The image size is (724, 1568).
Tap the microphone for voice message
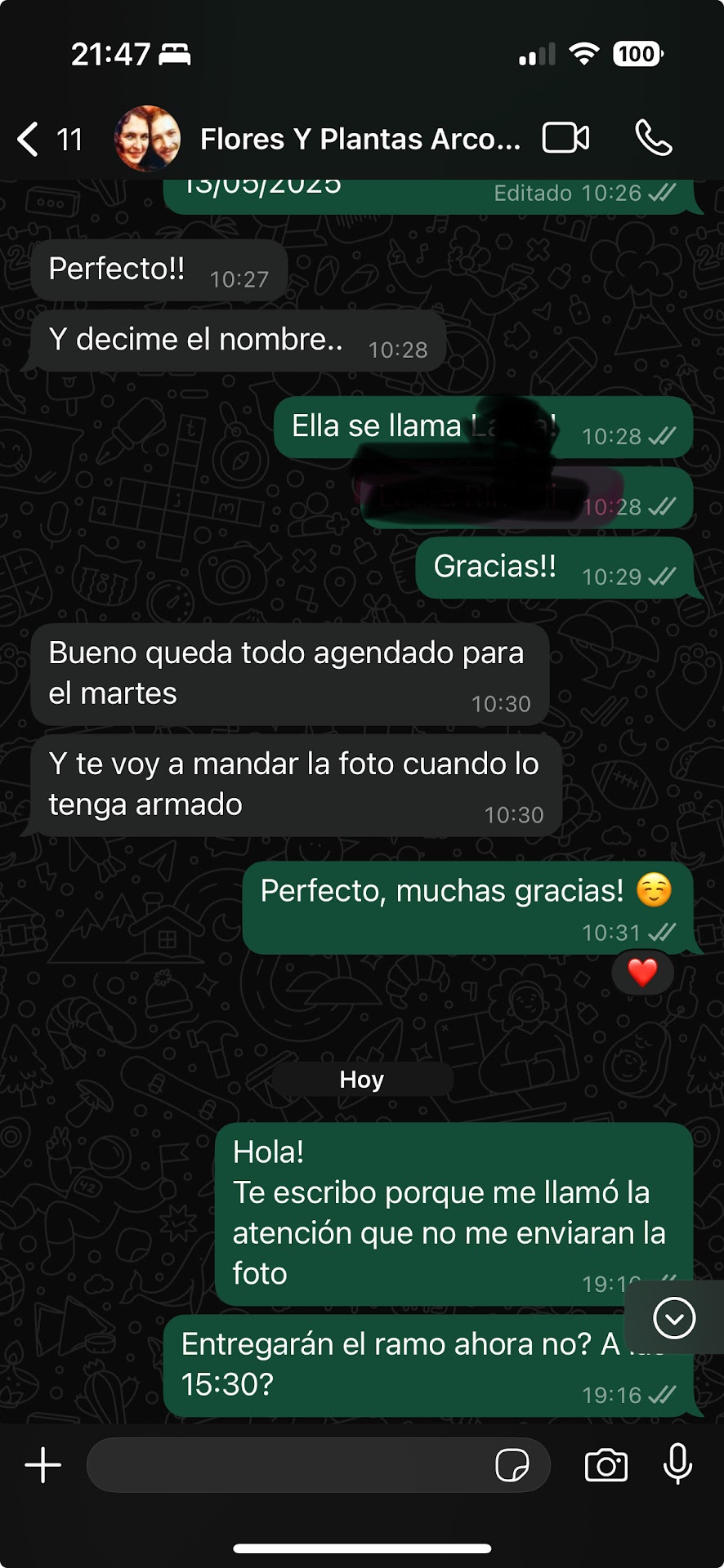click(x=677, y=1463)
